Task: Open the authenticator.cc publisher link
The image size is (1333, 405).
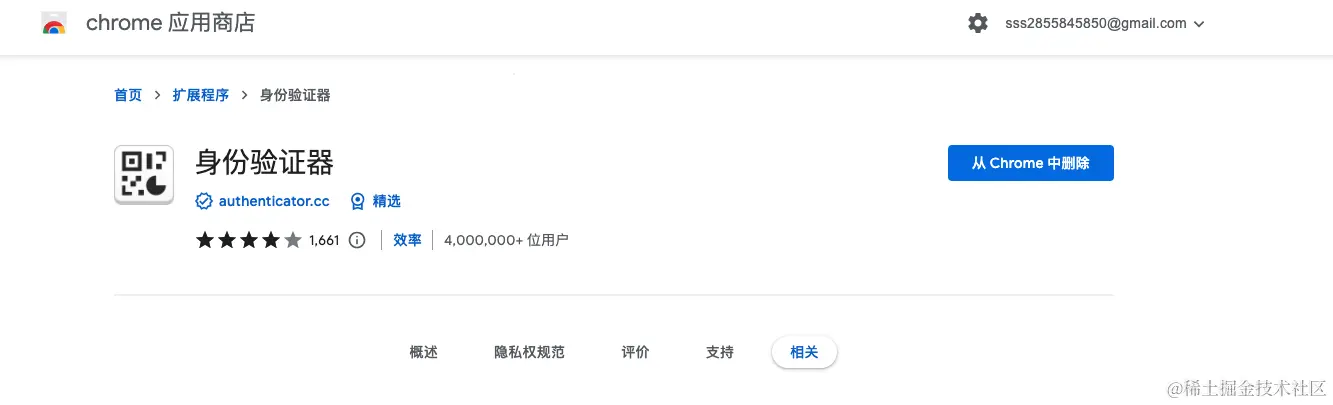Action: pyautogui.click(x=273, y=201)
